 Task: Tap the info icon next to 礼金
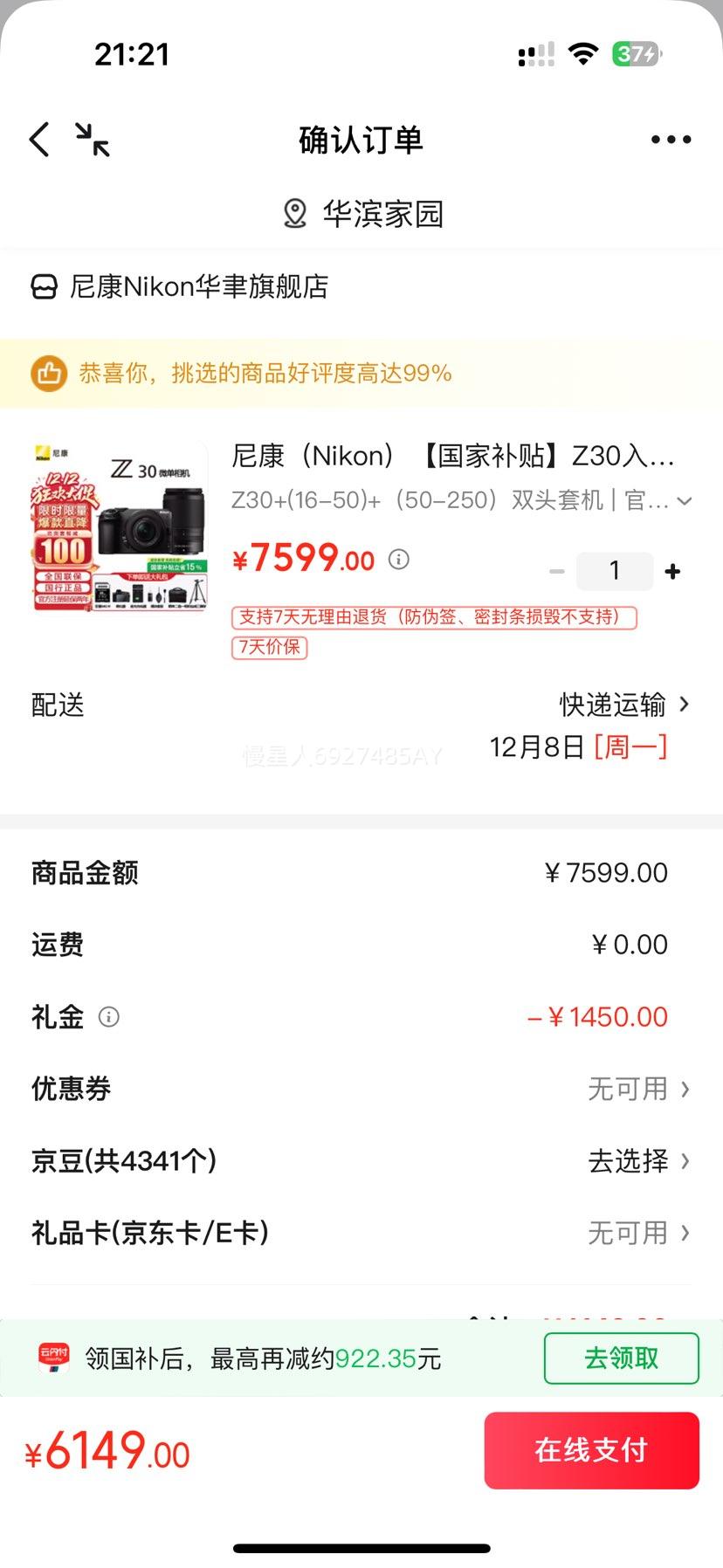109,1016
